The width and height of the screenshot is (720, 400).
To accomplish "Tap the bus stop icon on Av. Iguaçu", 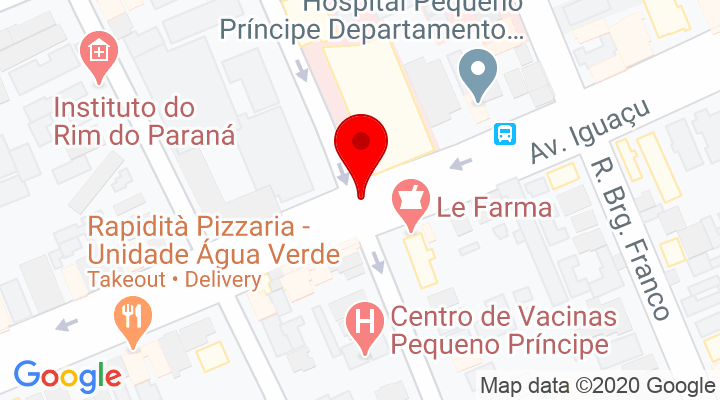I will (506, 133).
